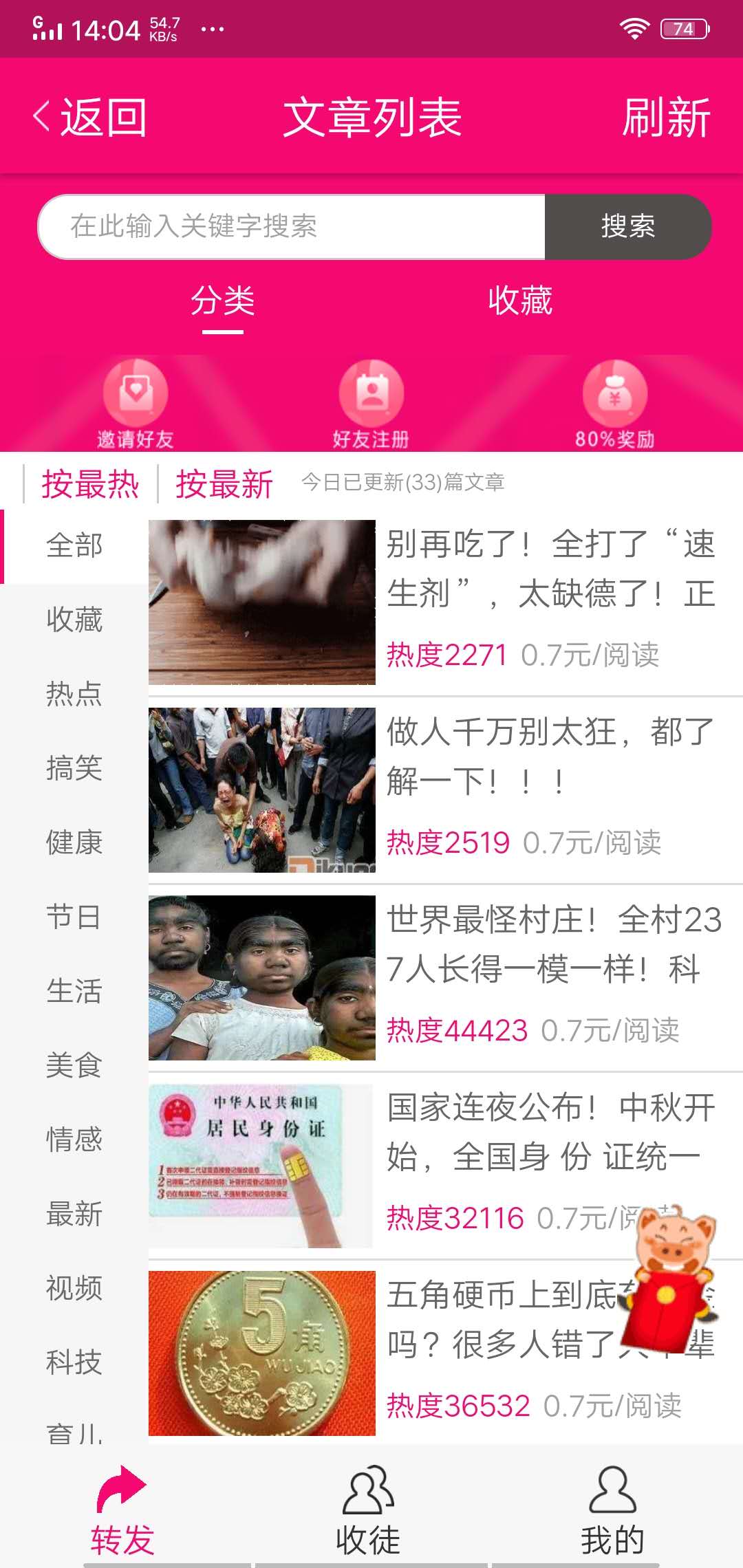Sort articles by 按最新
The width and height of the screenshot is (743, 1568).
(224, 483)
